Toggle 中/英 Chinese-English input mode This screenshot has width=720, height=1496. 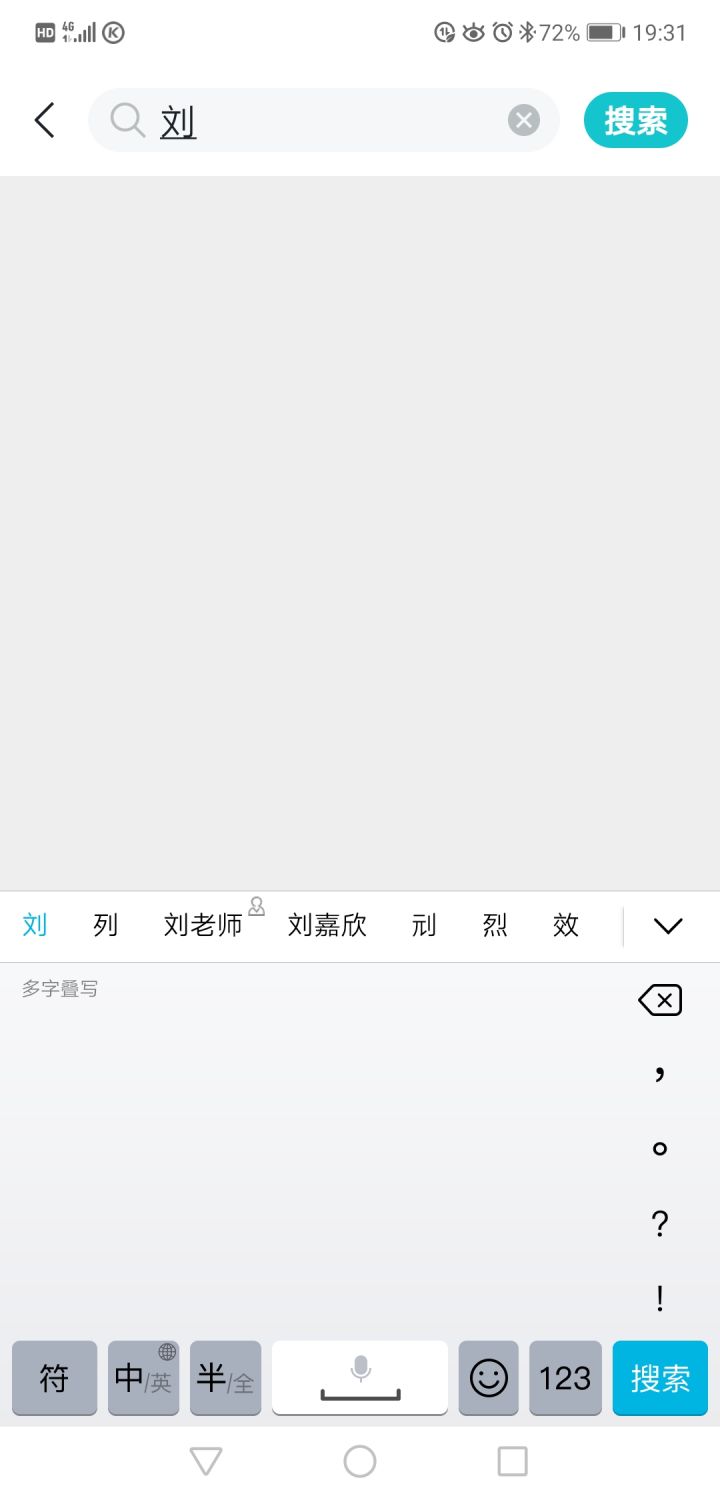click(x=143, y=1378)
